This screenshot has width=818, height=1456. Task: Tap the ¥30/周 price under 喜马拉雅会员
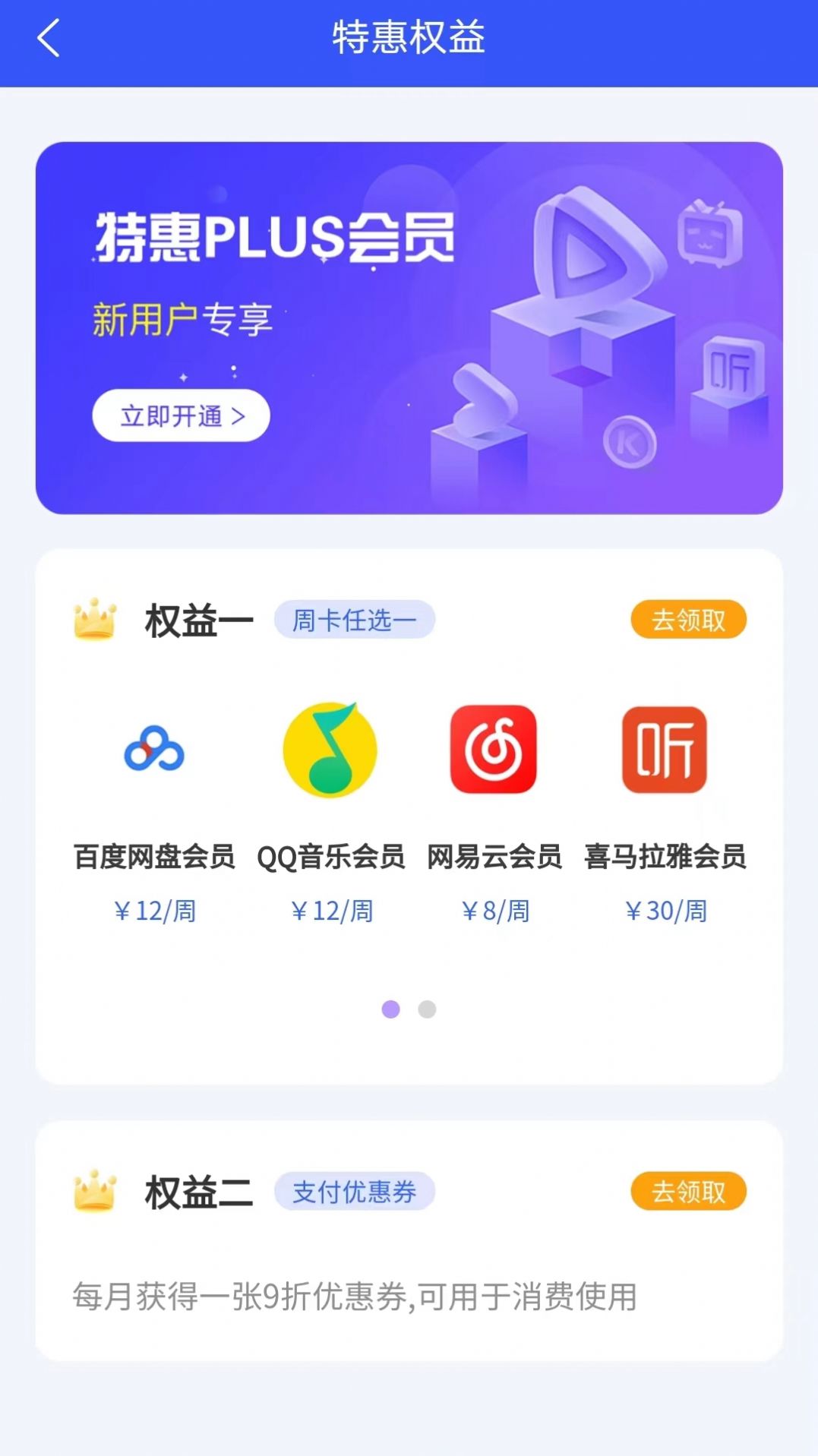[x=668, y=911]
